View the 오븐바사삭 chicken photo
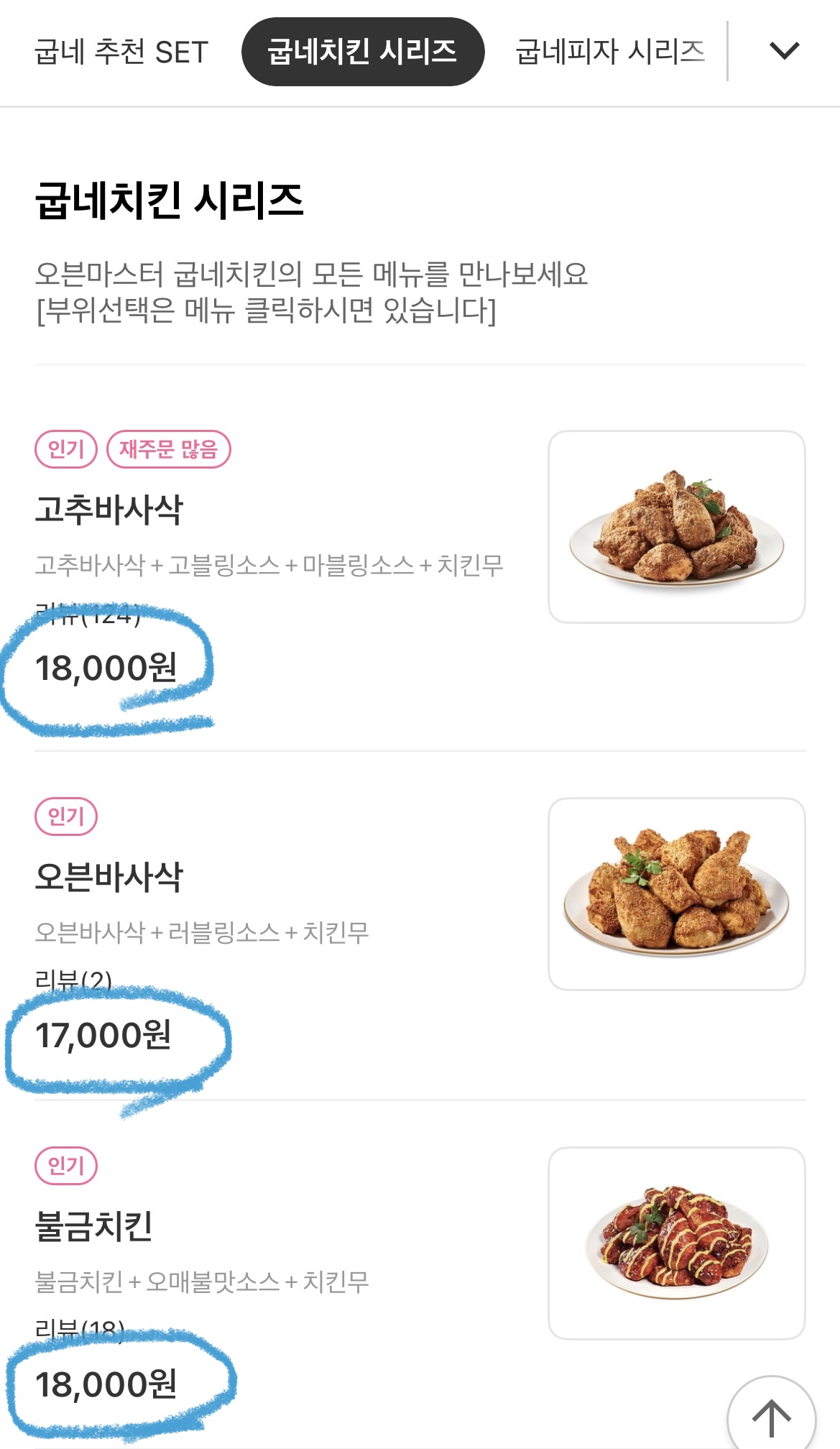The image size is (840, 1449). [x=676, y=894]
